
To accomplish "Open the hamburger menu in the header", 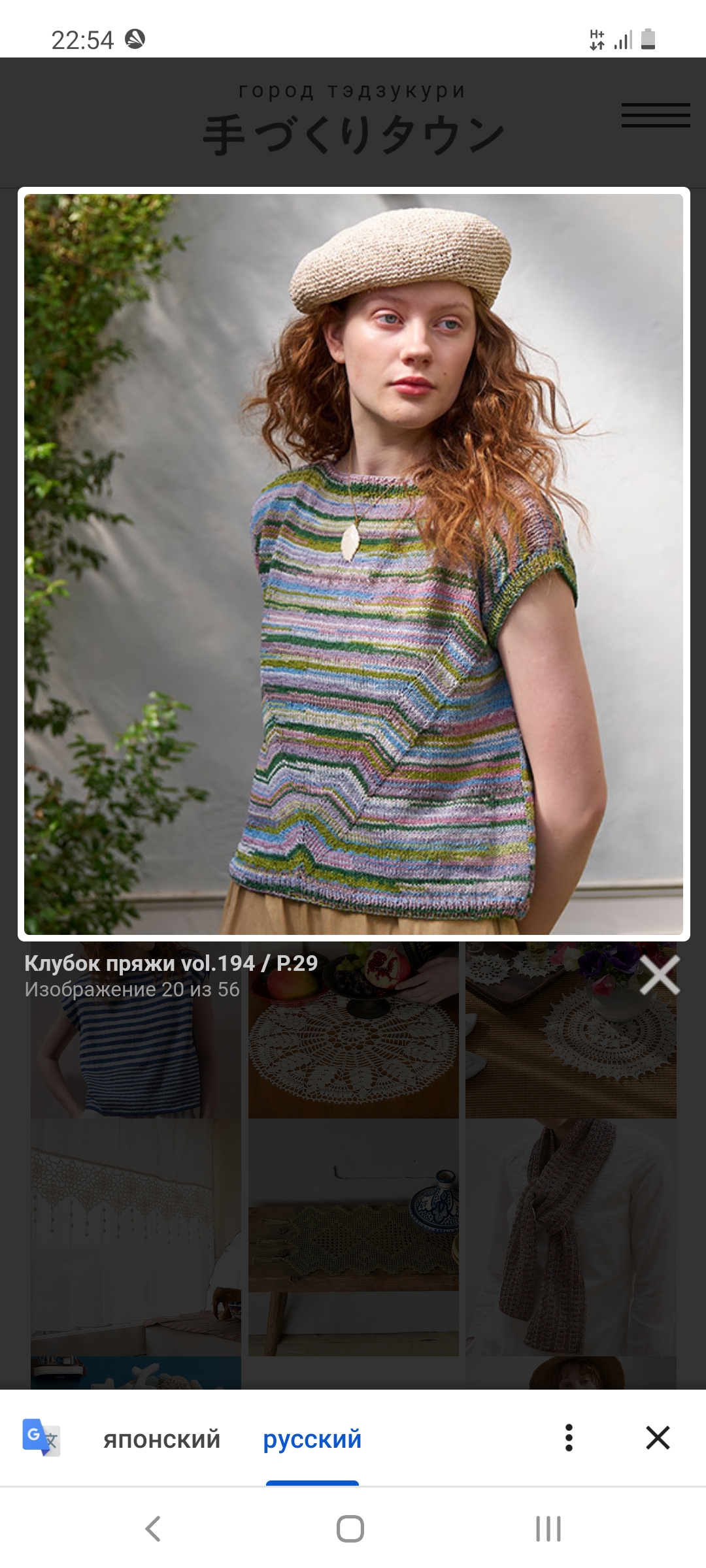I will pos(656,115).
